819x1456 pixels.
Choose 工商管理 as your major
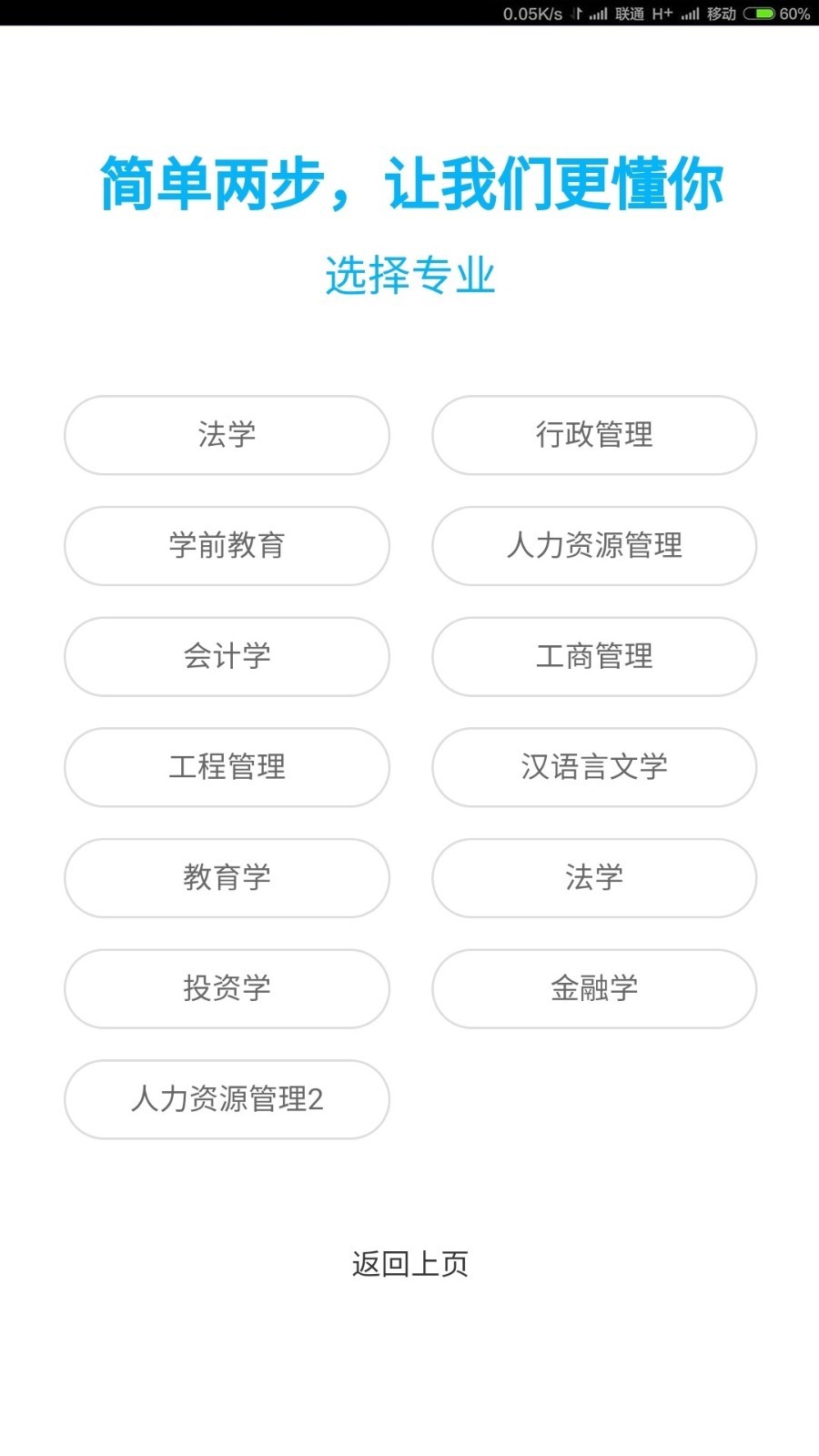[x=593, y=657]
